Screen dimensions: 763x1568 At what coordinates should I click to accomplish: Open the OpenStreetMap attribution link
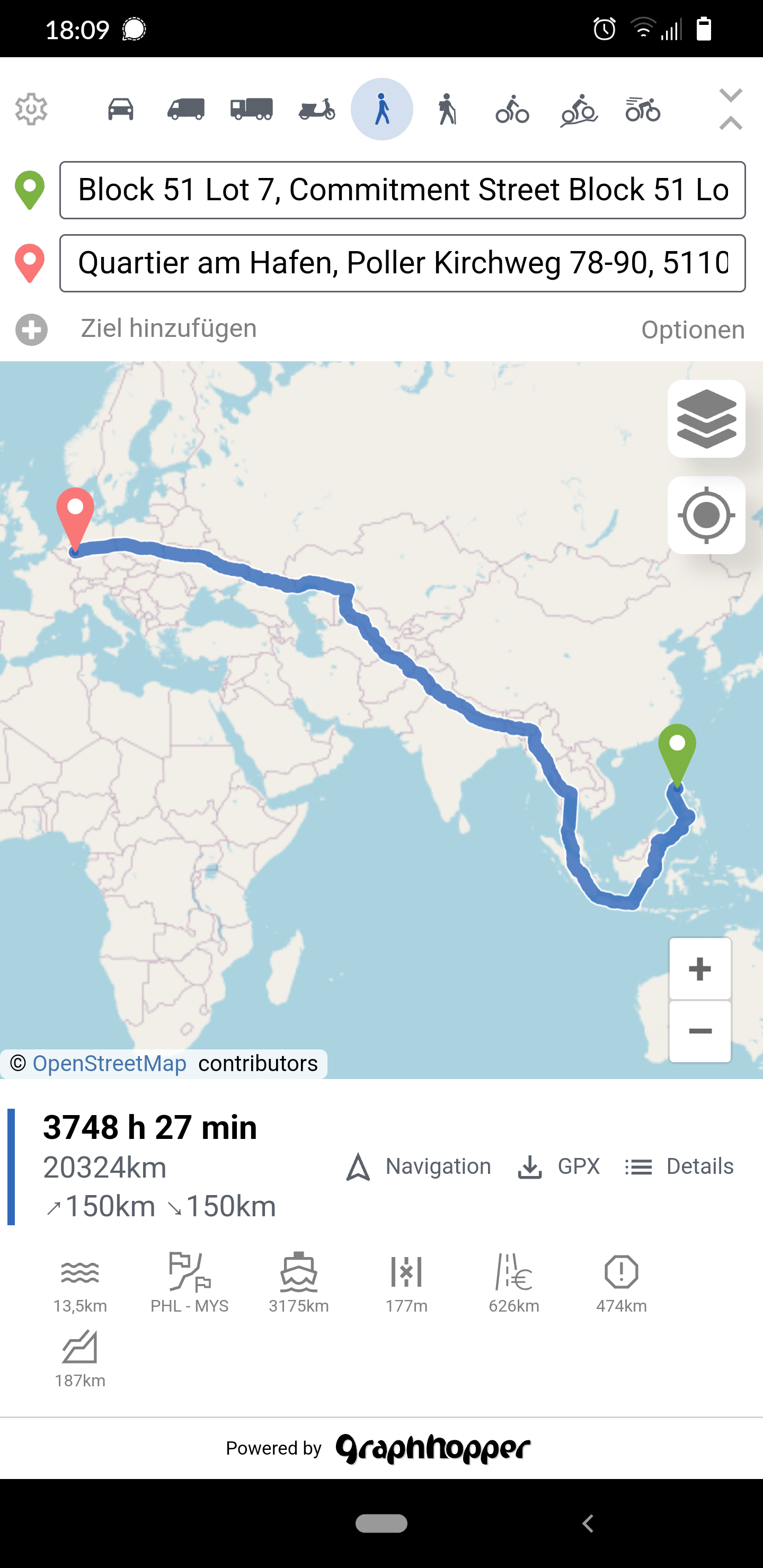(110, 1063)
